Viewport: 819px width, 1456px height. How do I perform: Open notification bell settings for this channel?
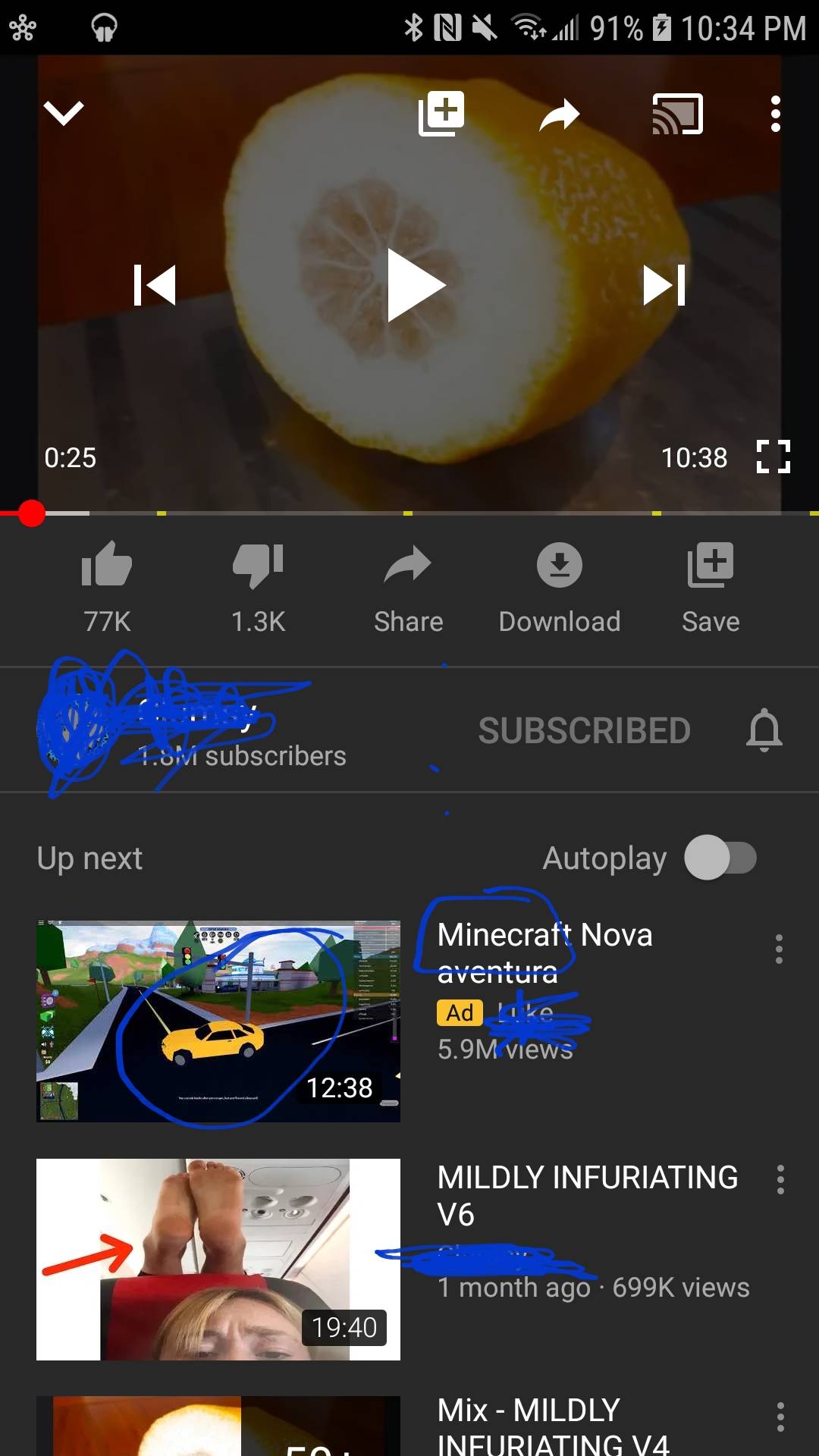click(x=764, y=730)
